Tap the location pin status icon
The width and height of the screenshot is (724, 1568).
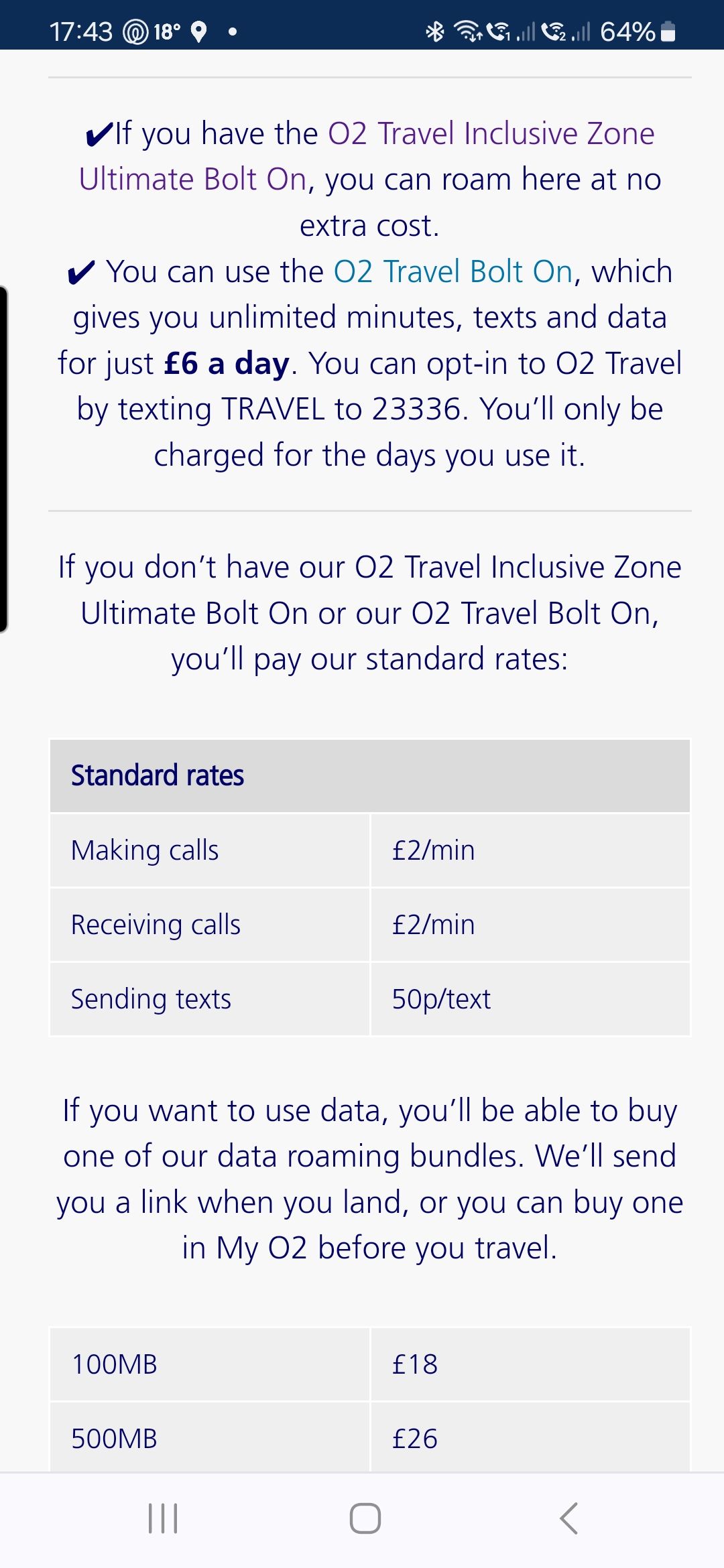coord(198,30)
